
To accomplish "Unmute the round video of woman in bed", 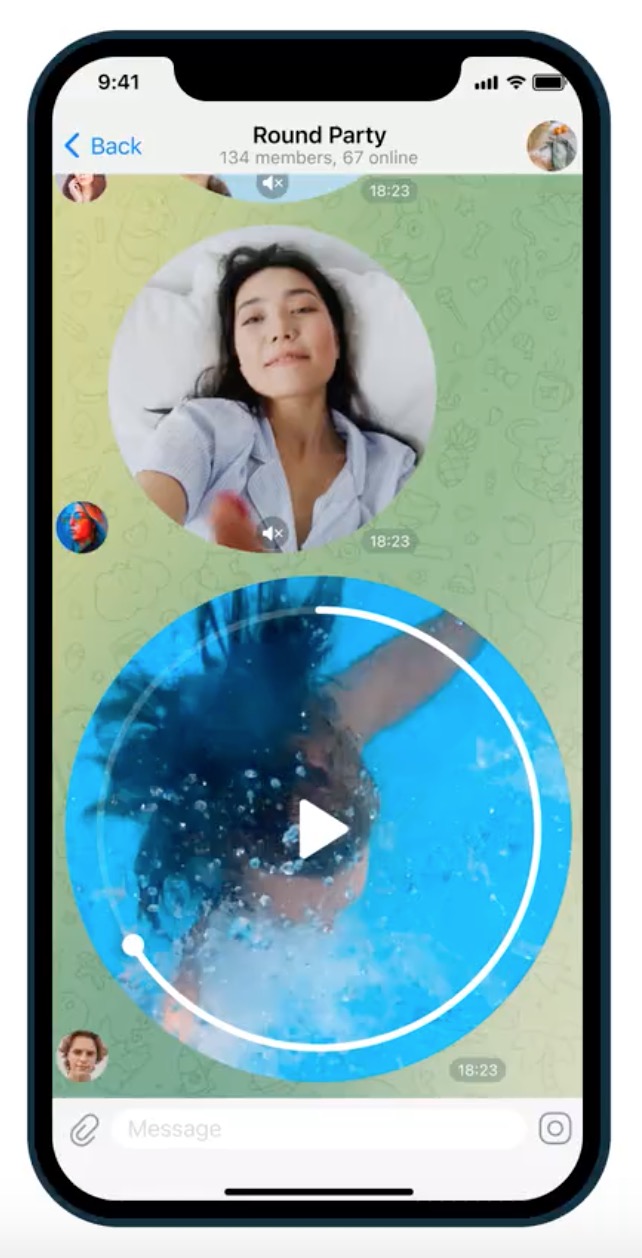I will (272, 535).
